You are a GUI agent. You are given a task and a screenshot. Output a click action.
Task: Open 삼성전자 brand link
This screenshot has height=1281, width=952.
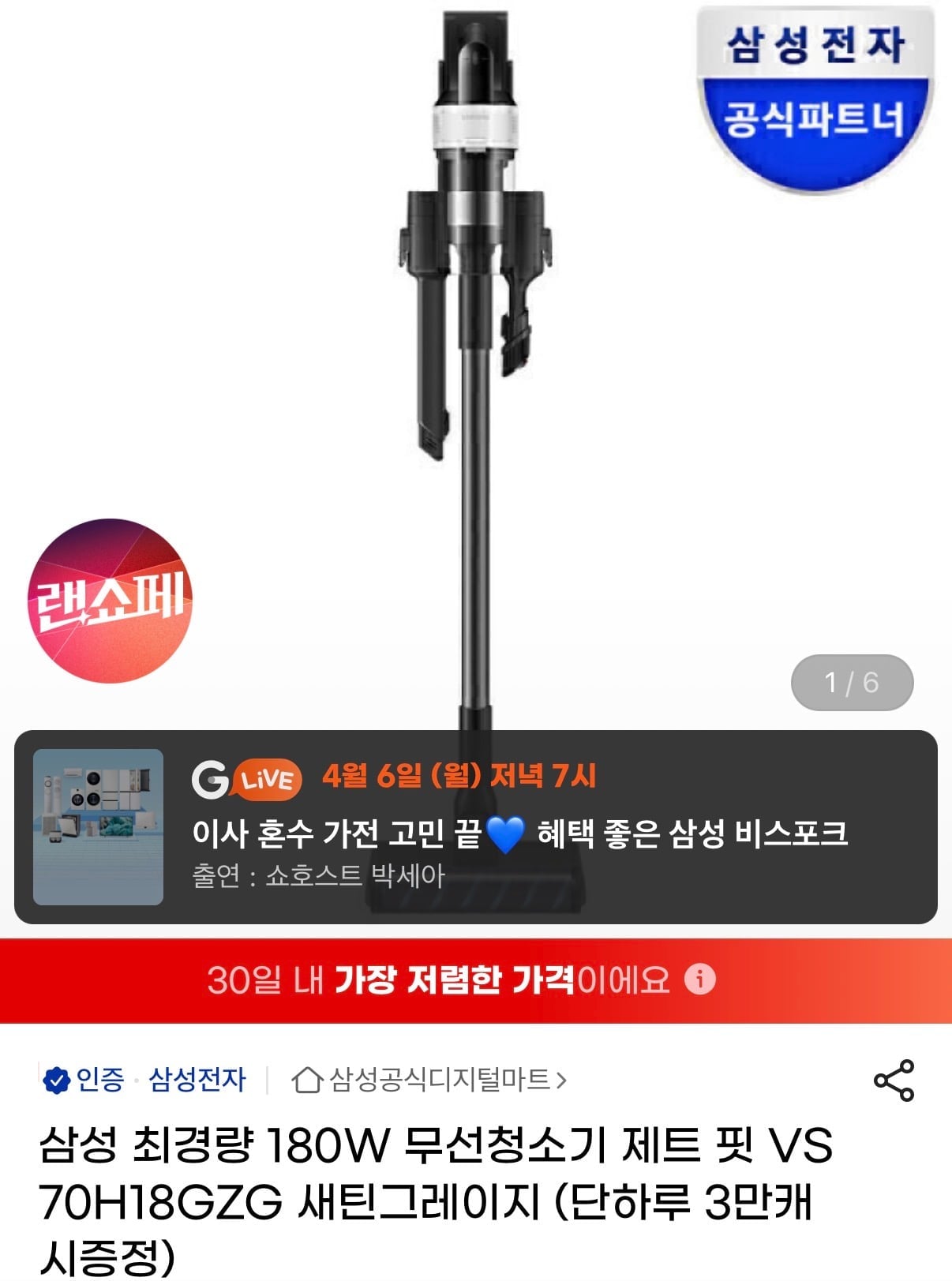pos(197,1079)
